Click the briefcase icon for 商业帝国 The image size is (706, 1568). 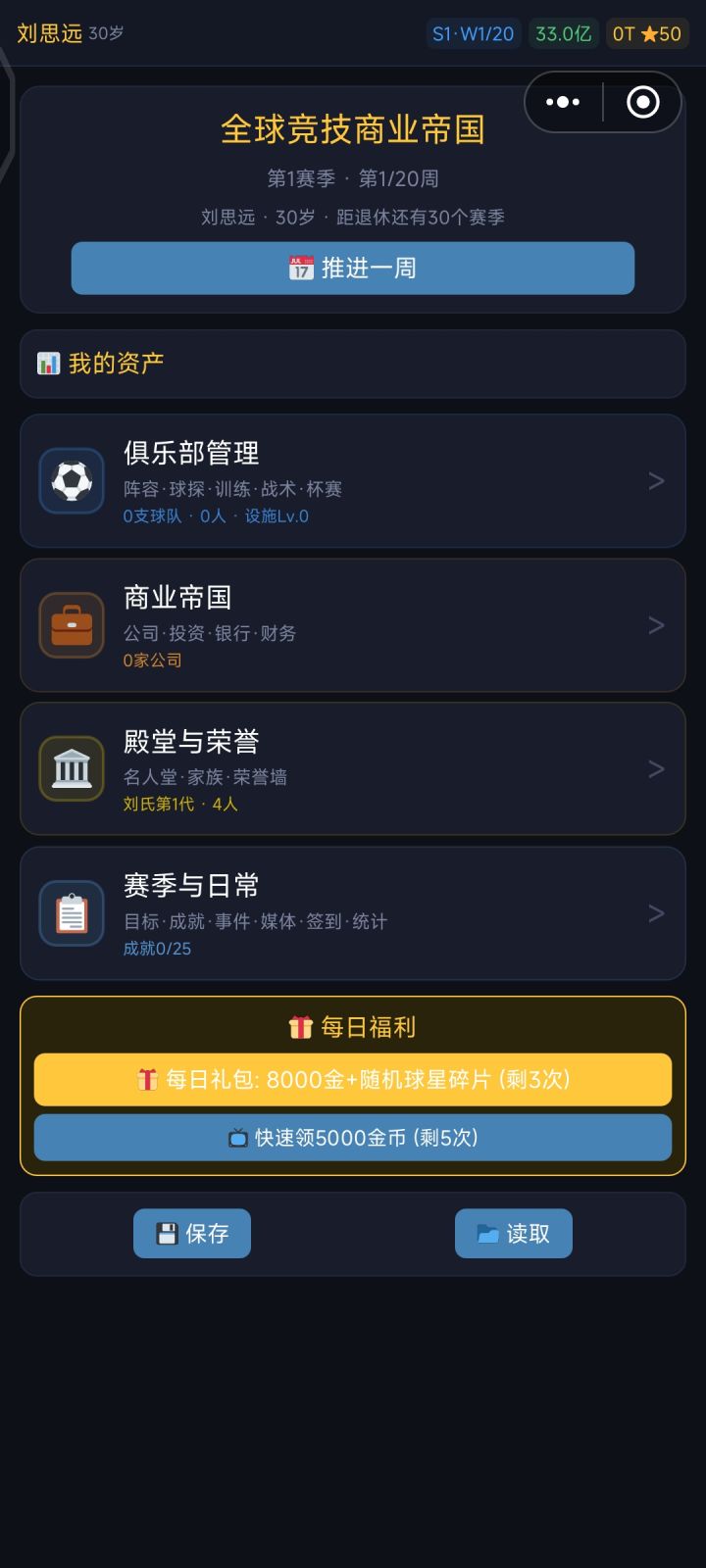point(72,624)
